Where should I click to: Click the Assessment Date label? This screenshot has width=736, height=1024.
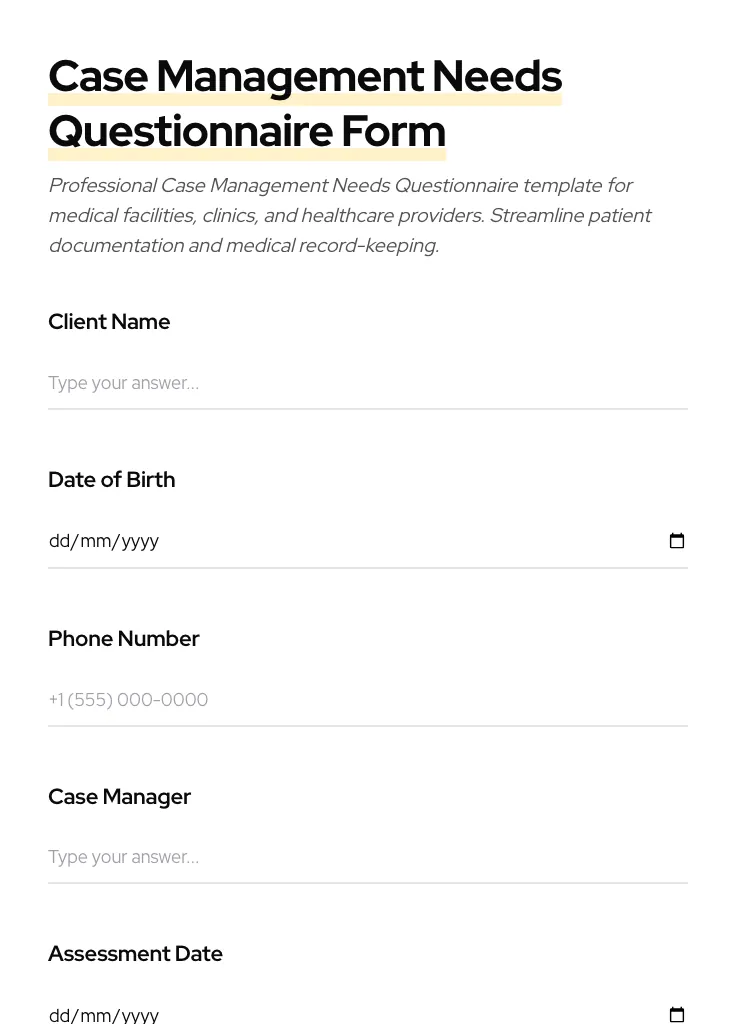[135, 954]
